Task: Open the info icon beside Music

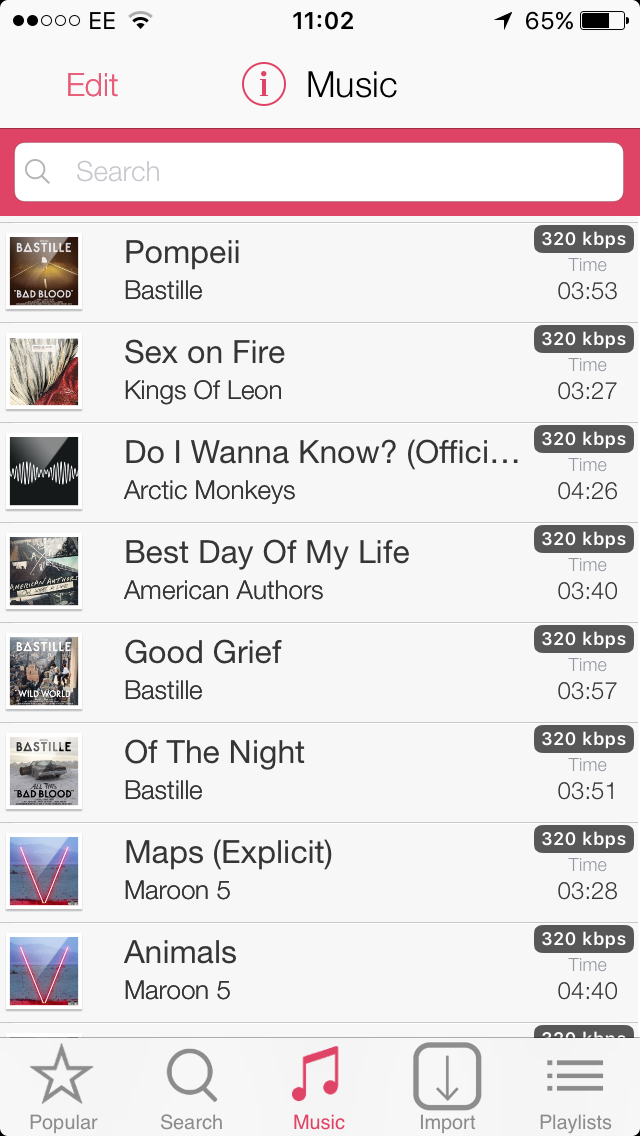Action: click(x=264, y=85)
